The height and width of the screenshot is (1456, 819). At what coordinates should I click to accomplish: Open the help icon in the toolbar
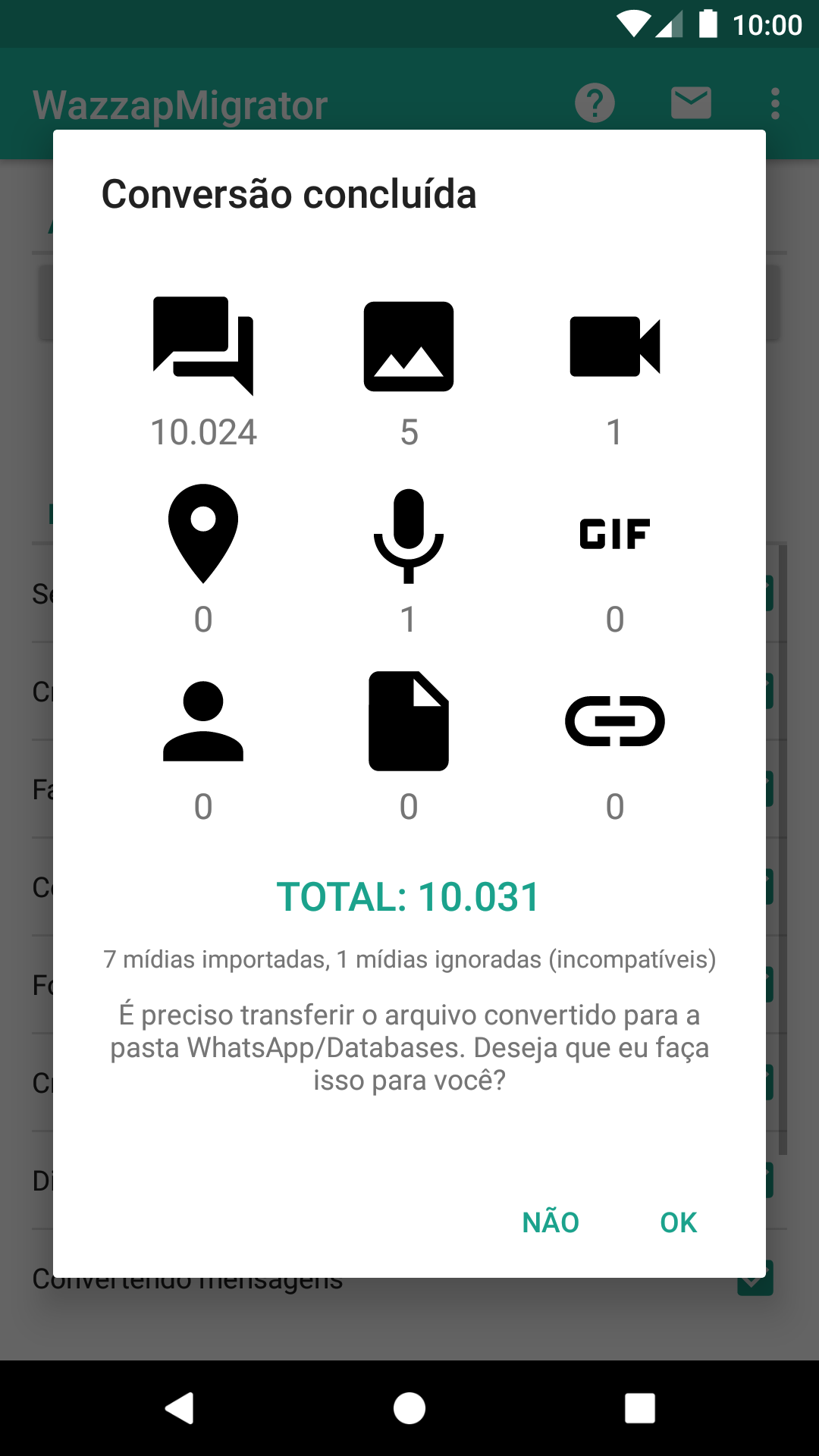595,102
